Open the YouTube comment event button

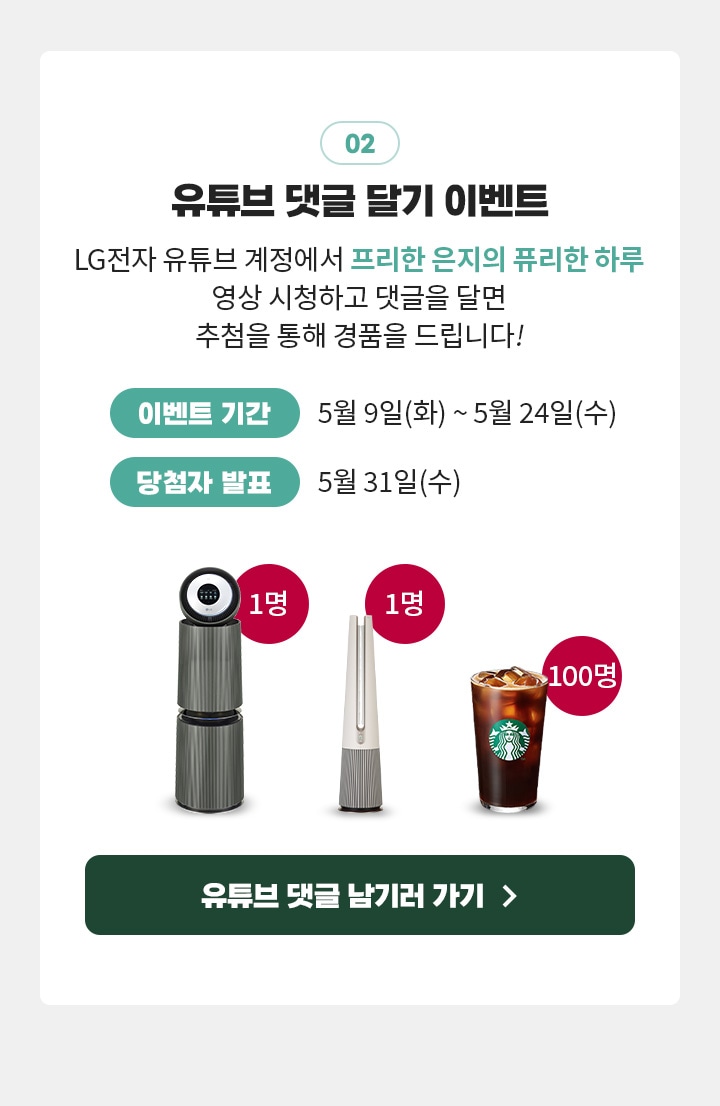(x=360, y=895)
